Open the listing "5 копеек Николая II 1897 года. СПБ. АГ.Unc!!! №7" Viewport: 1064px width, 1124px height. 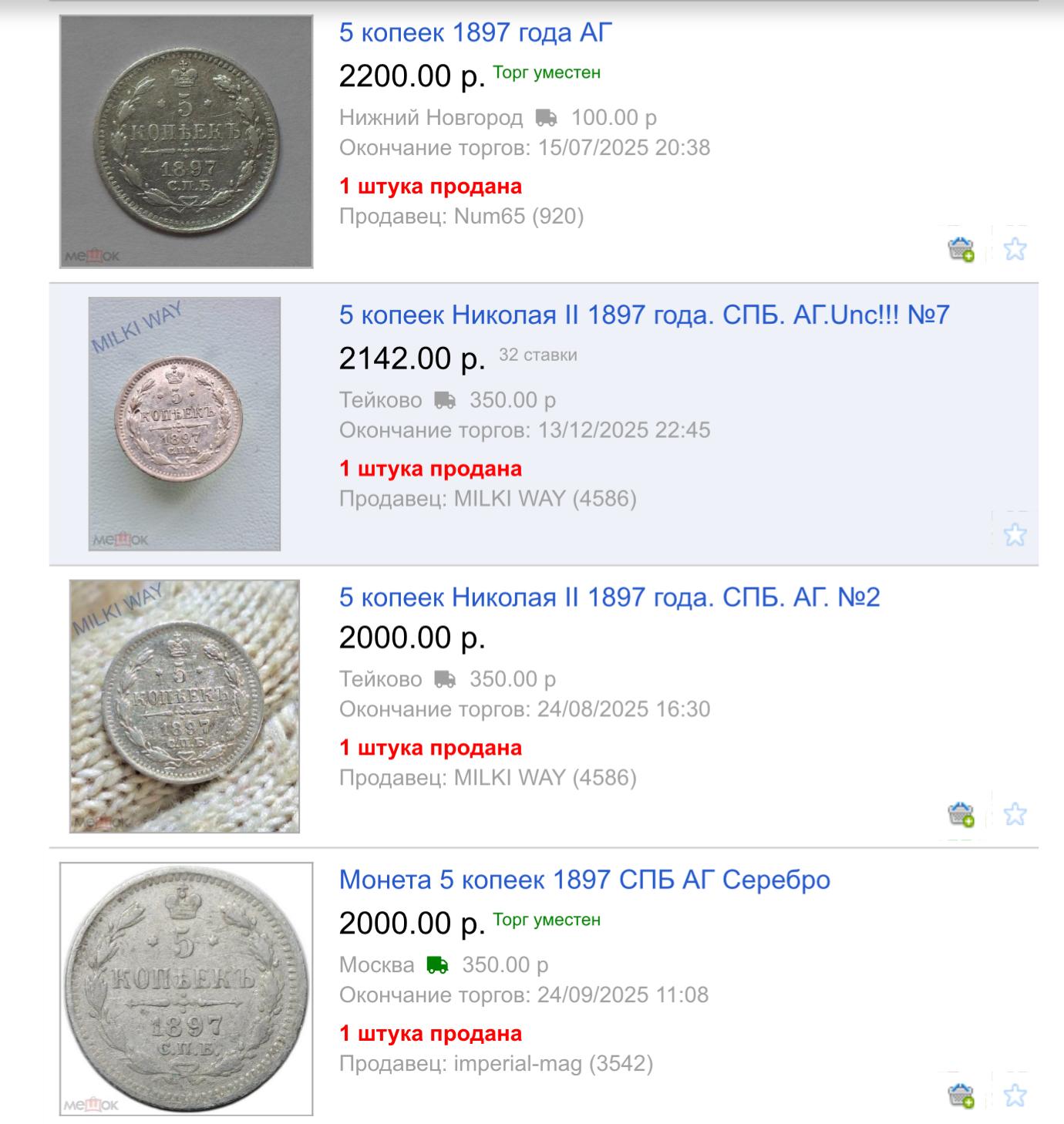[645, 315]
